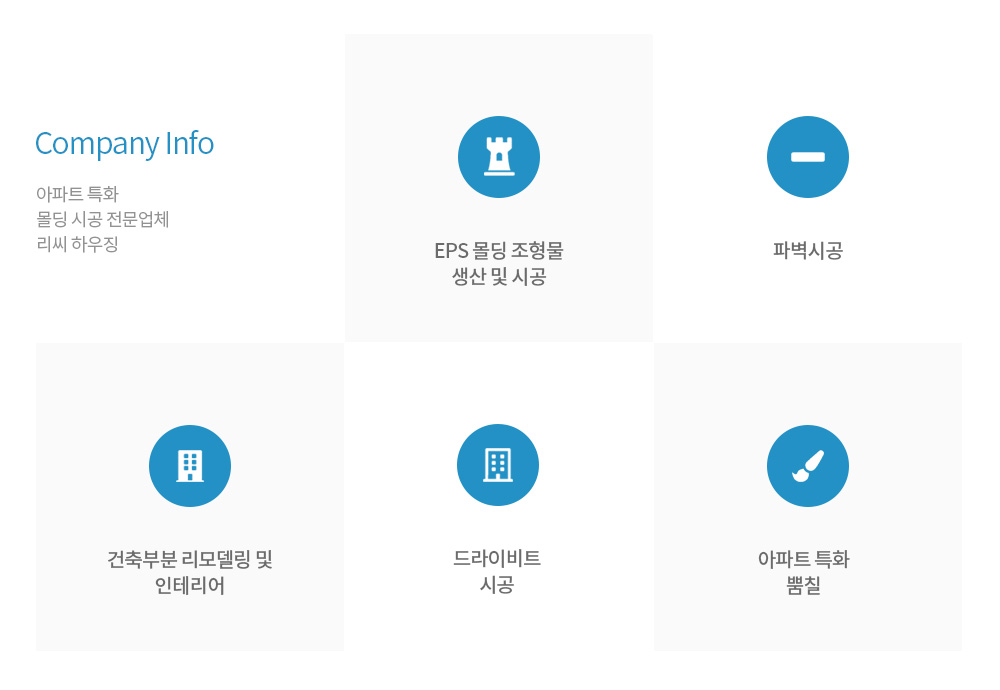Tap the 아파트 특화 뿜칠 card

[x=807, y=497]
